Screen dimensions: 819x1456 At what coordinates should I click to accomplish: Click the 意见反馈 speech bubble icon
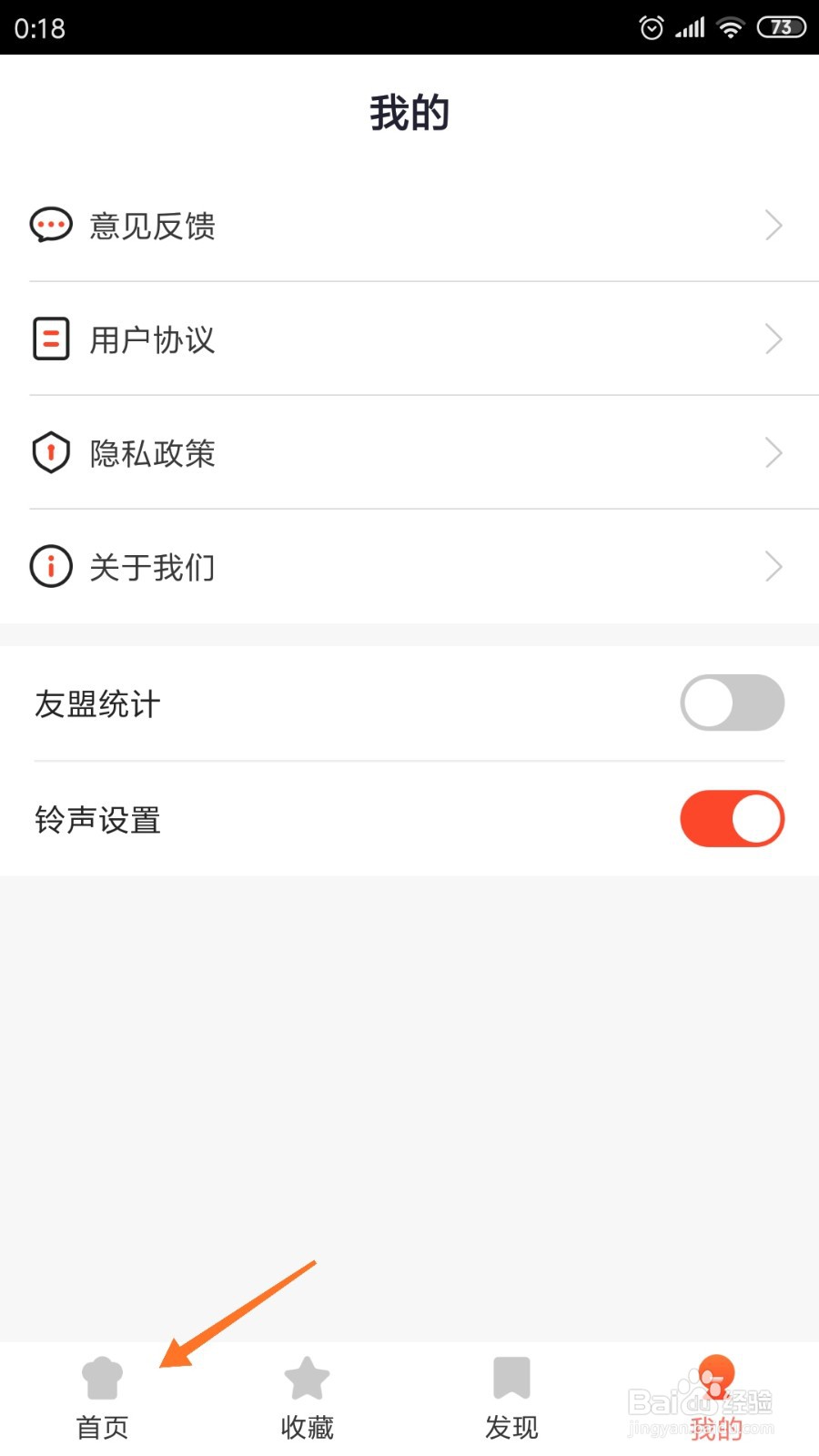coord(51,226)
